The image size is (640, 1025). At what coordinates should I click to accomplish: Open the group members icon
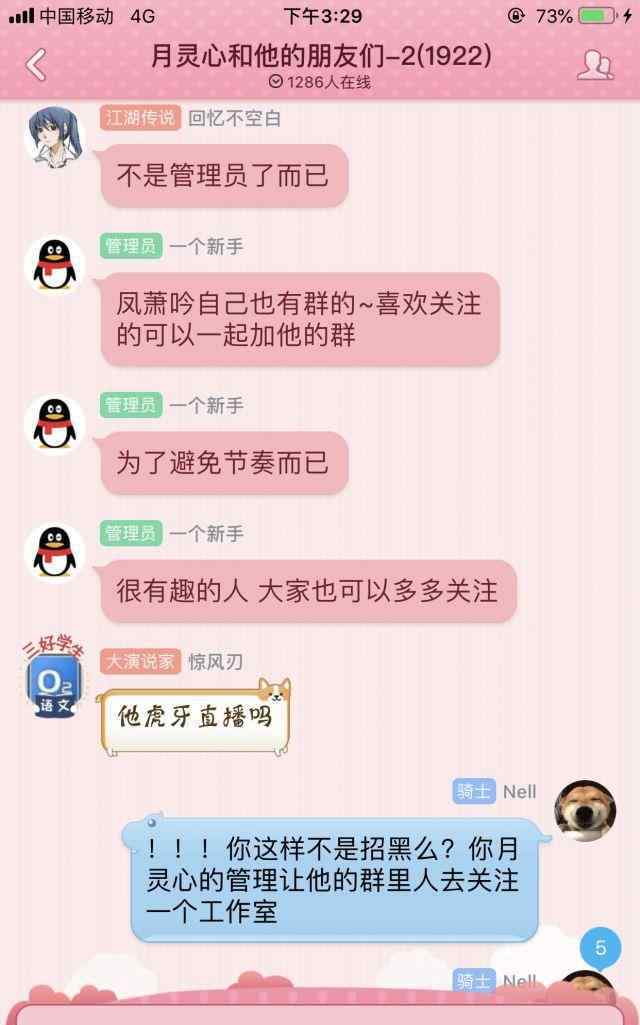(595, 65)
